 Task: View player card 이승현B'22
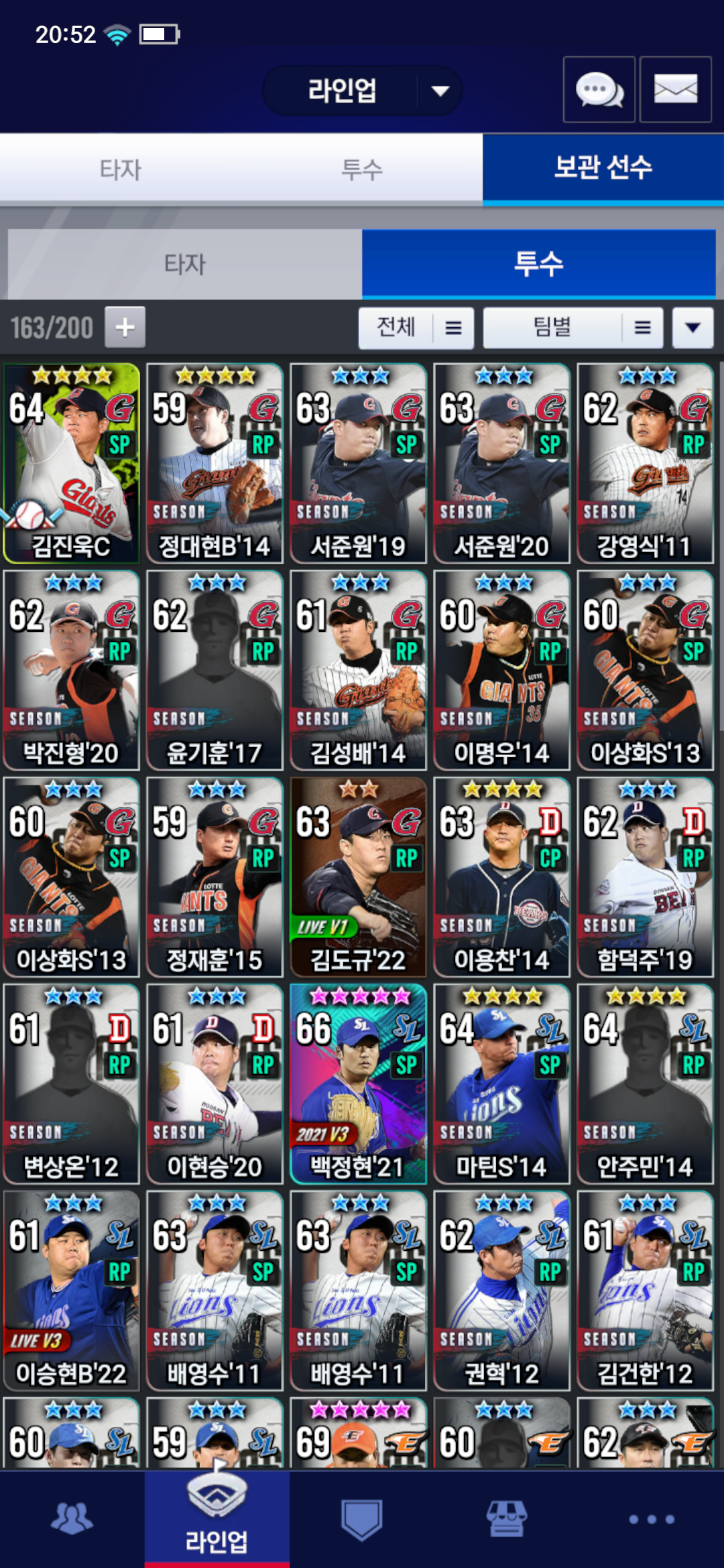tap(71, 1291)
